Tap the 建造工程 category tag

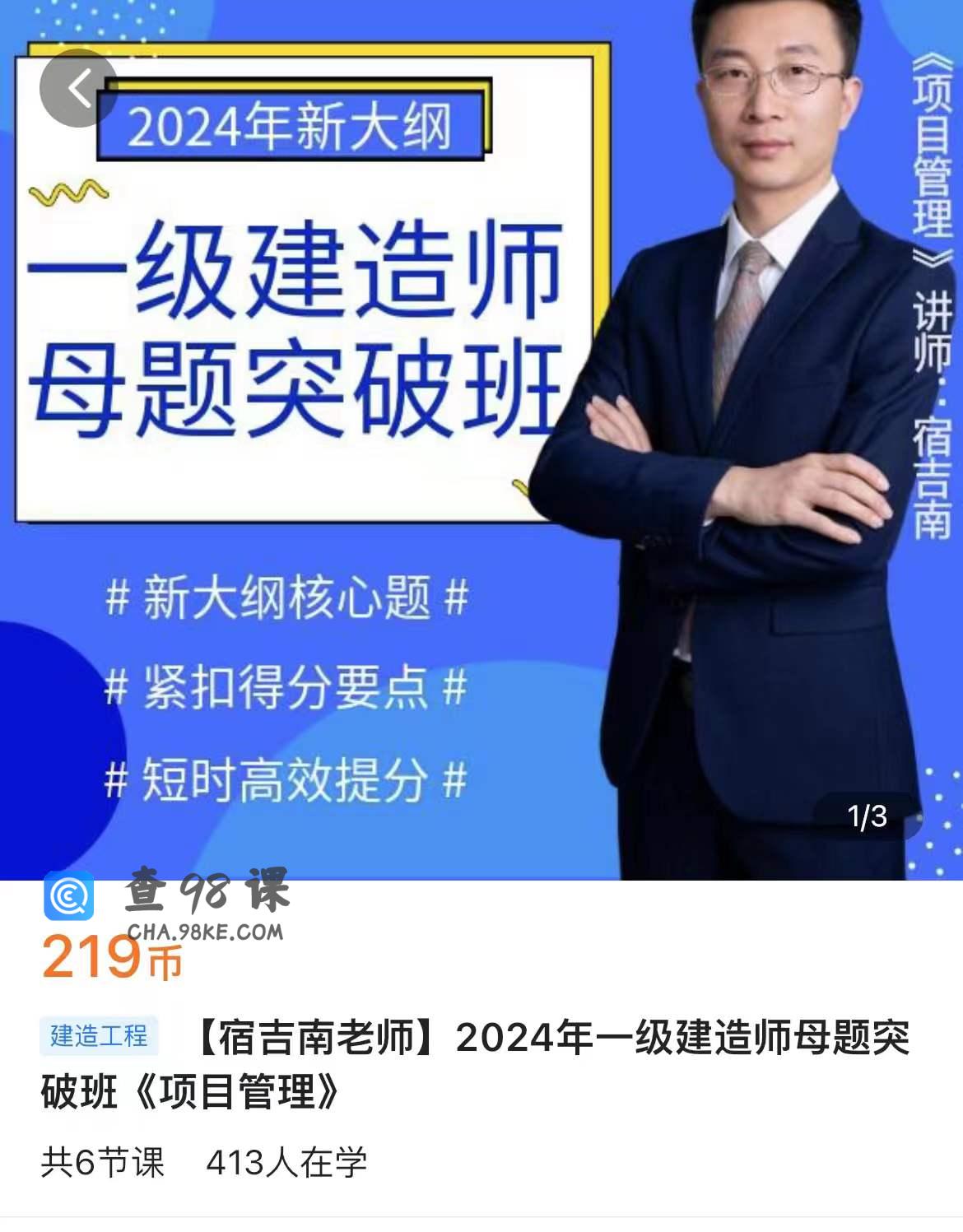pyautogui.click(x=99, y=1035)
